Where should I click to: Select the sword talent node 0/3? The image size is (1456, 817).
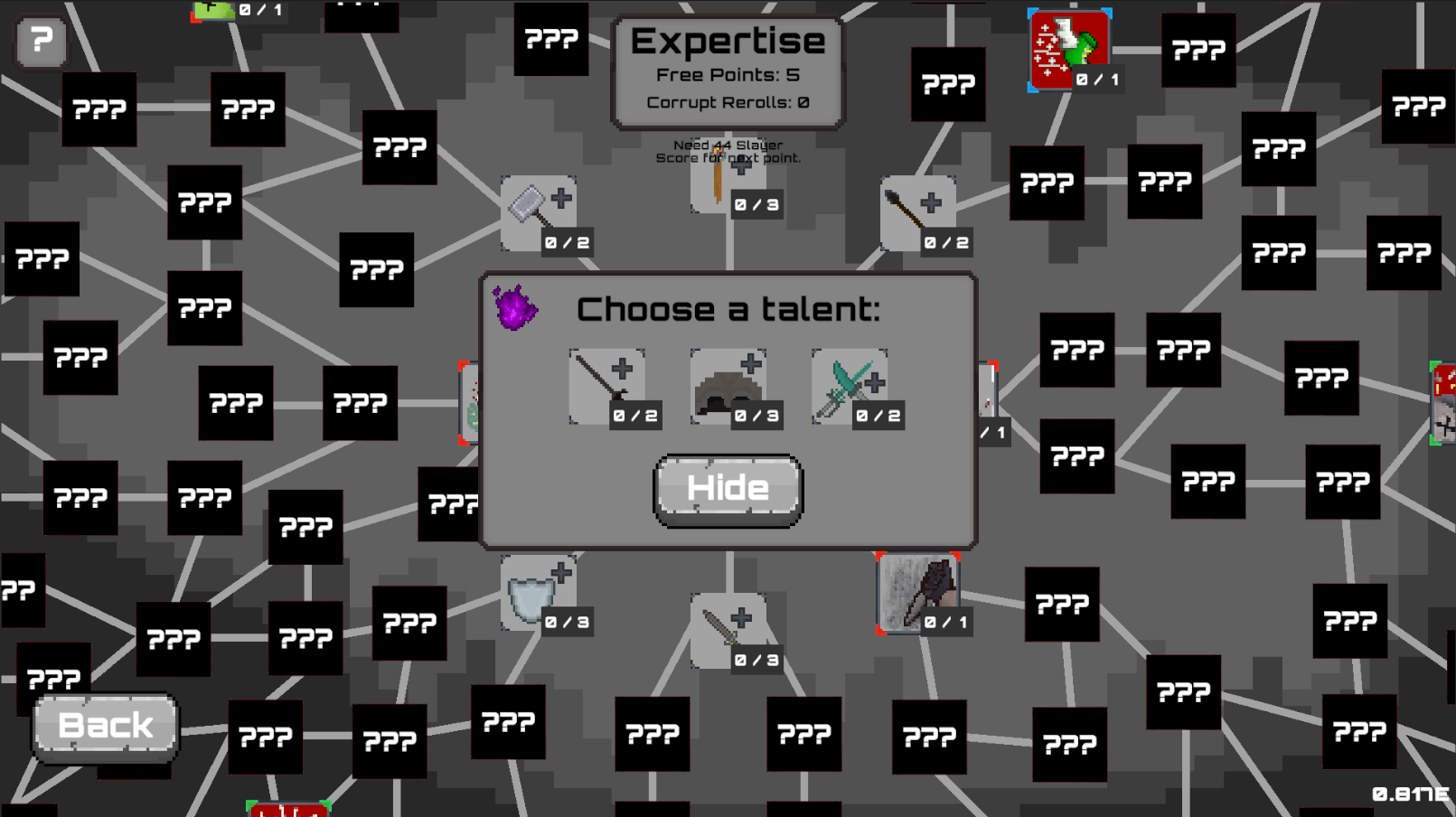tap(728, 630)
